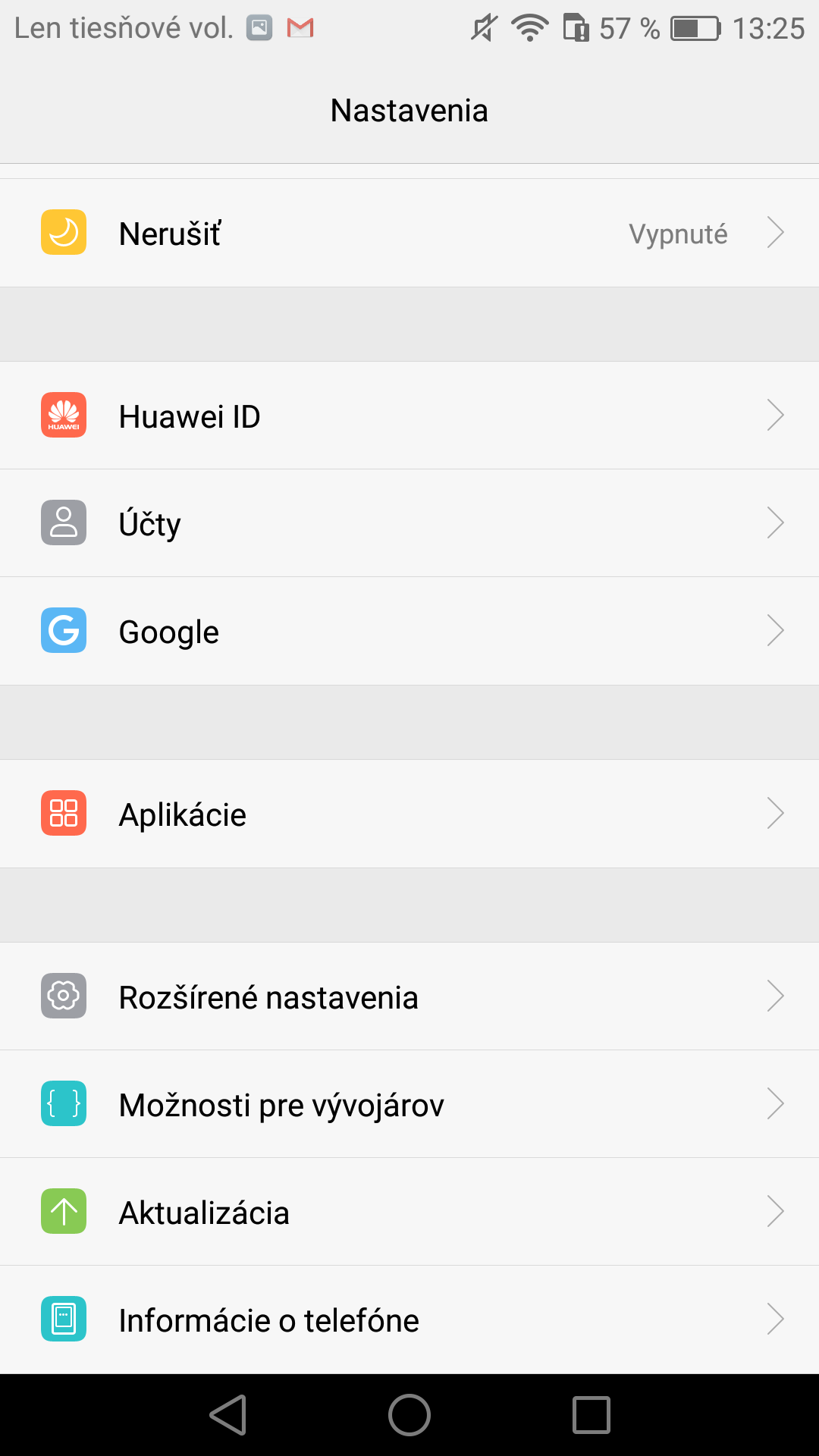Open the Účty accounts row

(x=409, y=523)
